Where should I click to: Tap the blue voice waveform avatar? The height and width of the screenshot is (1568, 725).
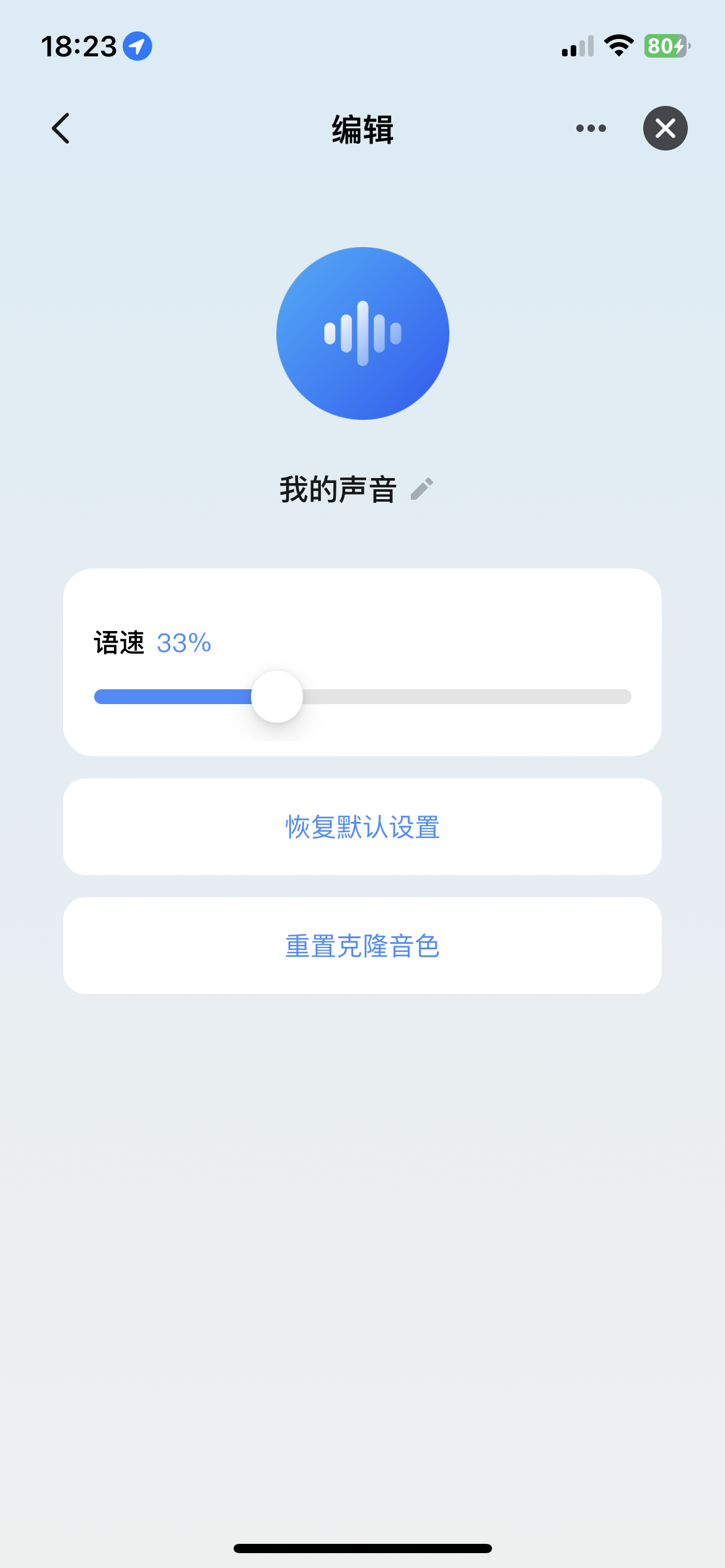(362, 333)
